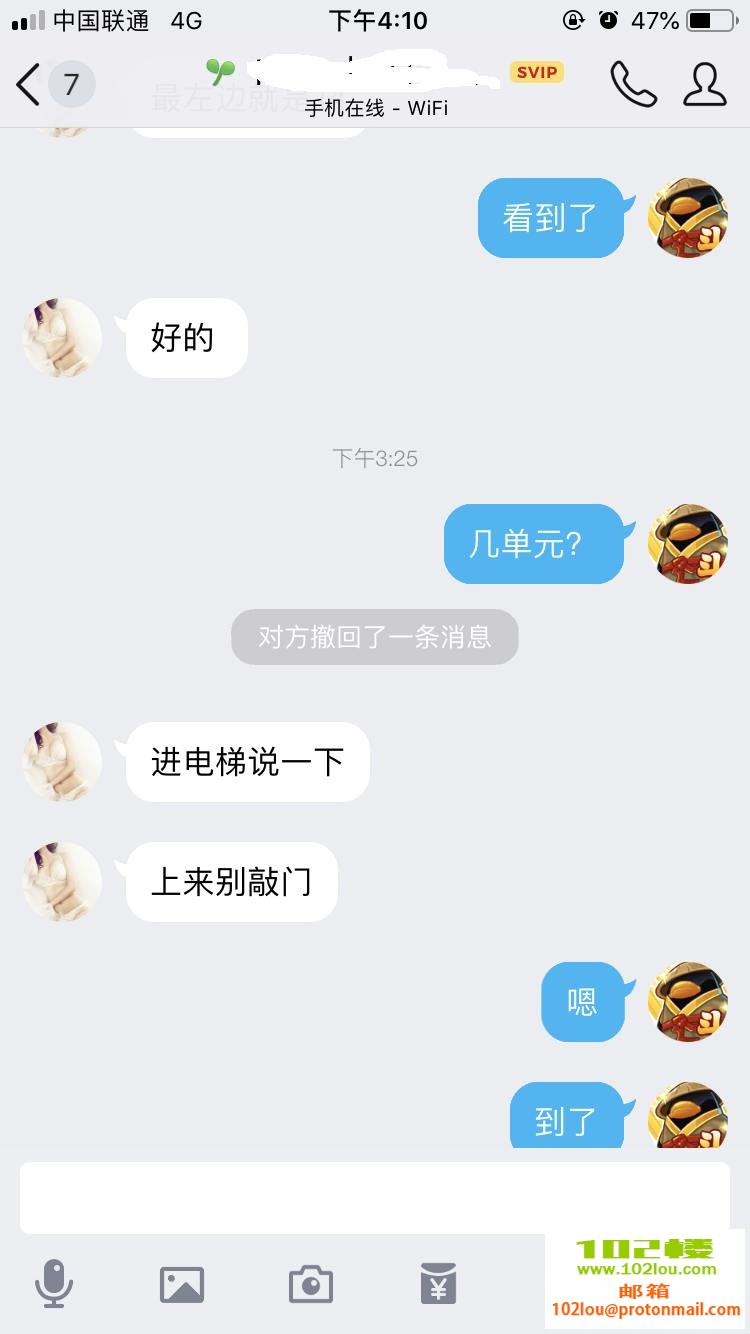750x1334 pixels.
Task: Tap the sender's avatar next to 好的
Action: (x=62, y=338)
